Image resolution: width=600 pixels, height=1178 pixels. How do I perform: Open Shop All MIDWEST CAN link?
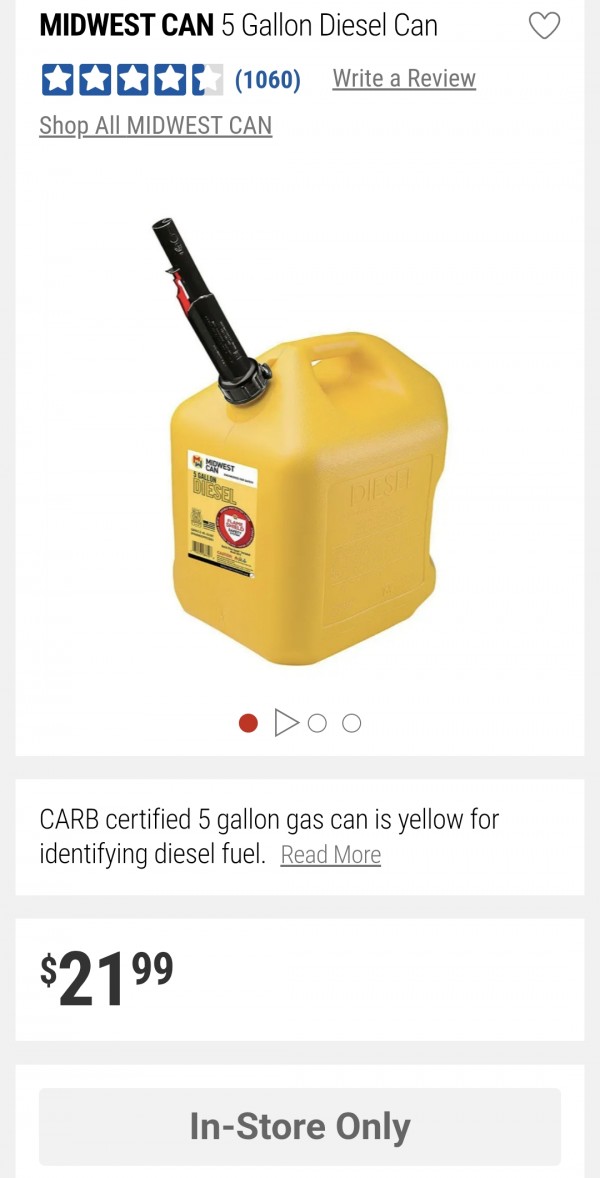[155, 125]
